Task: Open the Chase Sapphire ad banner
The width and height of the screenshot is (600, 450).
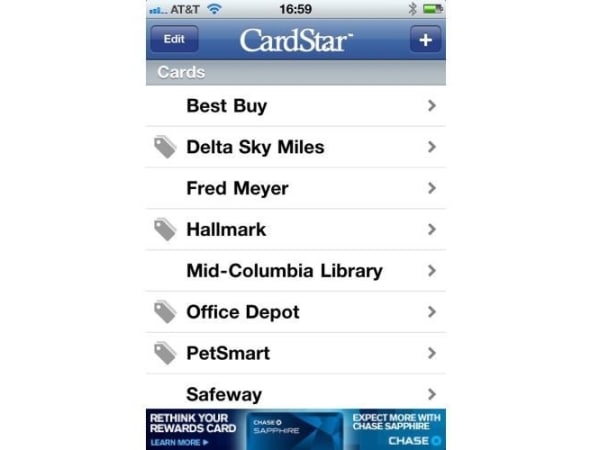Action: tap(296, 428)
